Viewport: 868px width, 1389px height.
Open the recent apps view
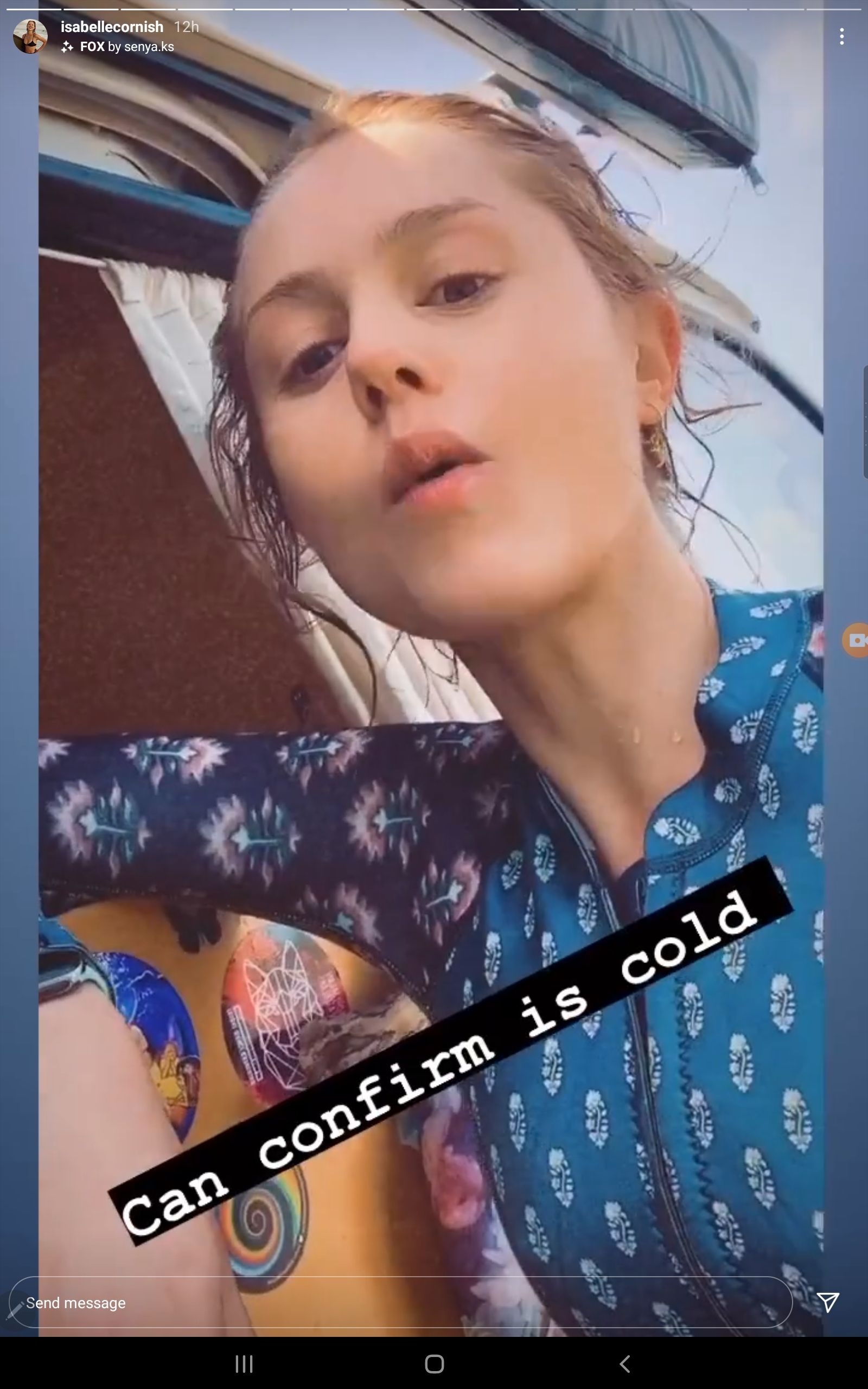[244, 1363]
